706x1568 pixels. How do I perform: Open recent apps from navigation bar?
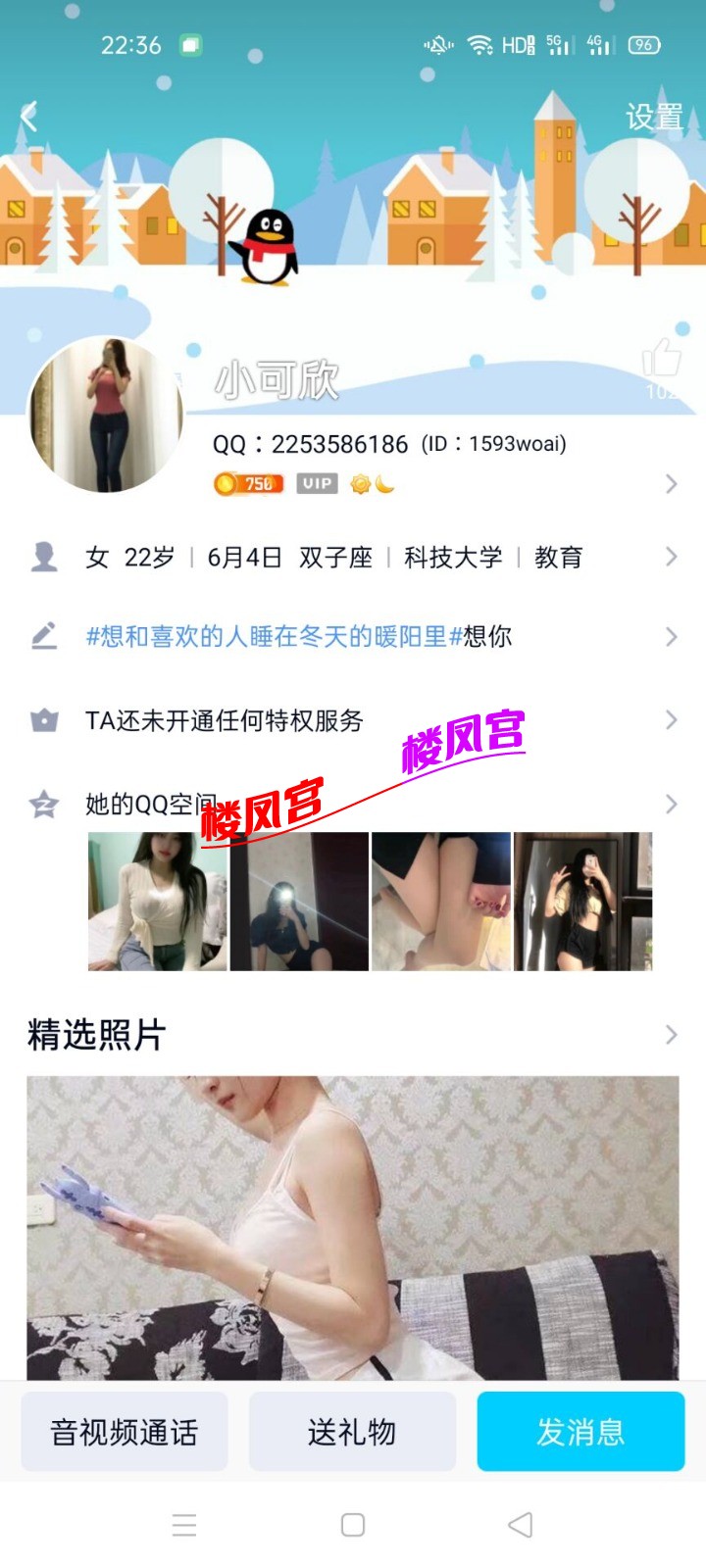184,1525
